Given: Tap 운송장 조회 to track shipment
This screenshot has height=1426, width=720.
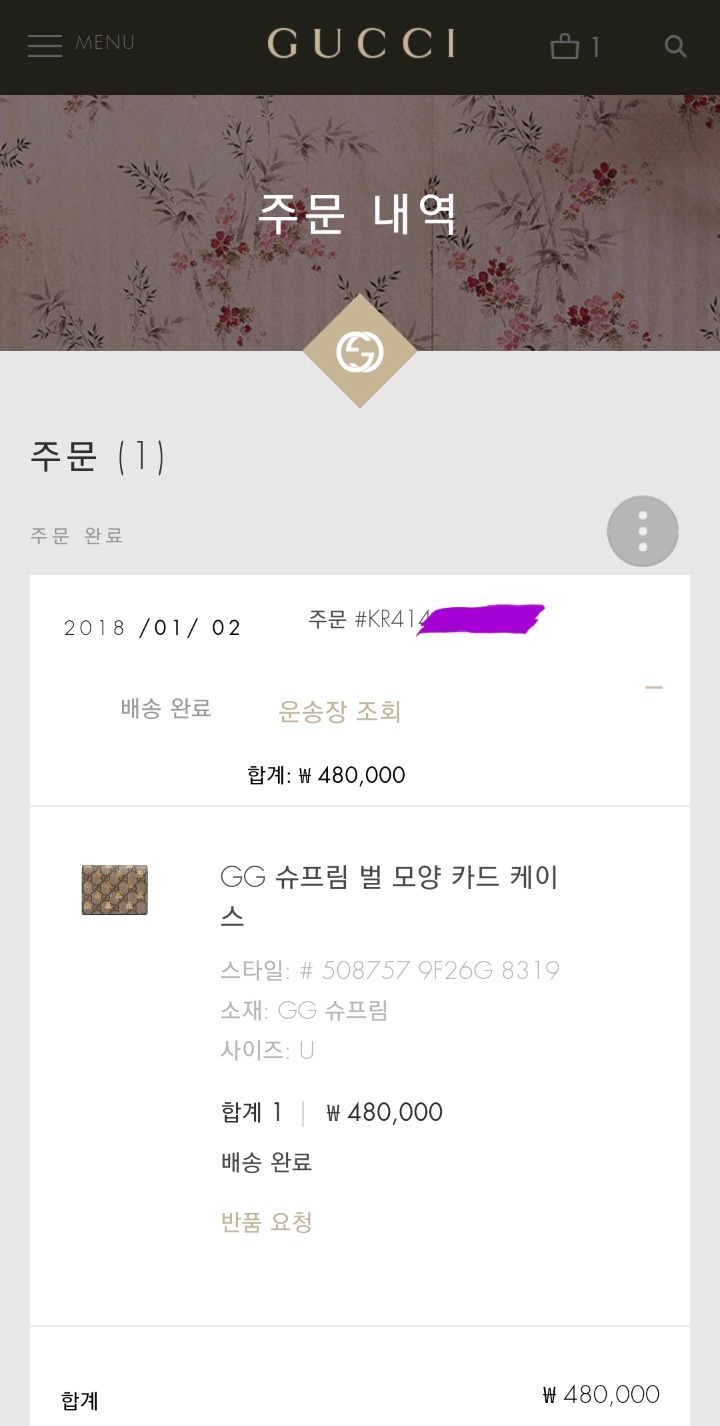Looking at the screenshot, I should pos(339,711).
